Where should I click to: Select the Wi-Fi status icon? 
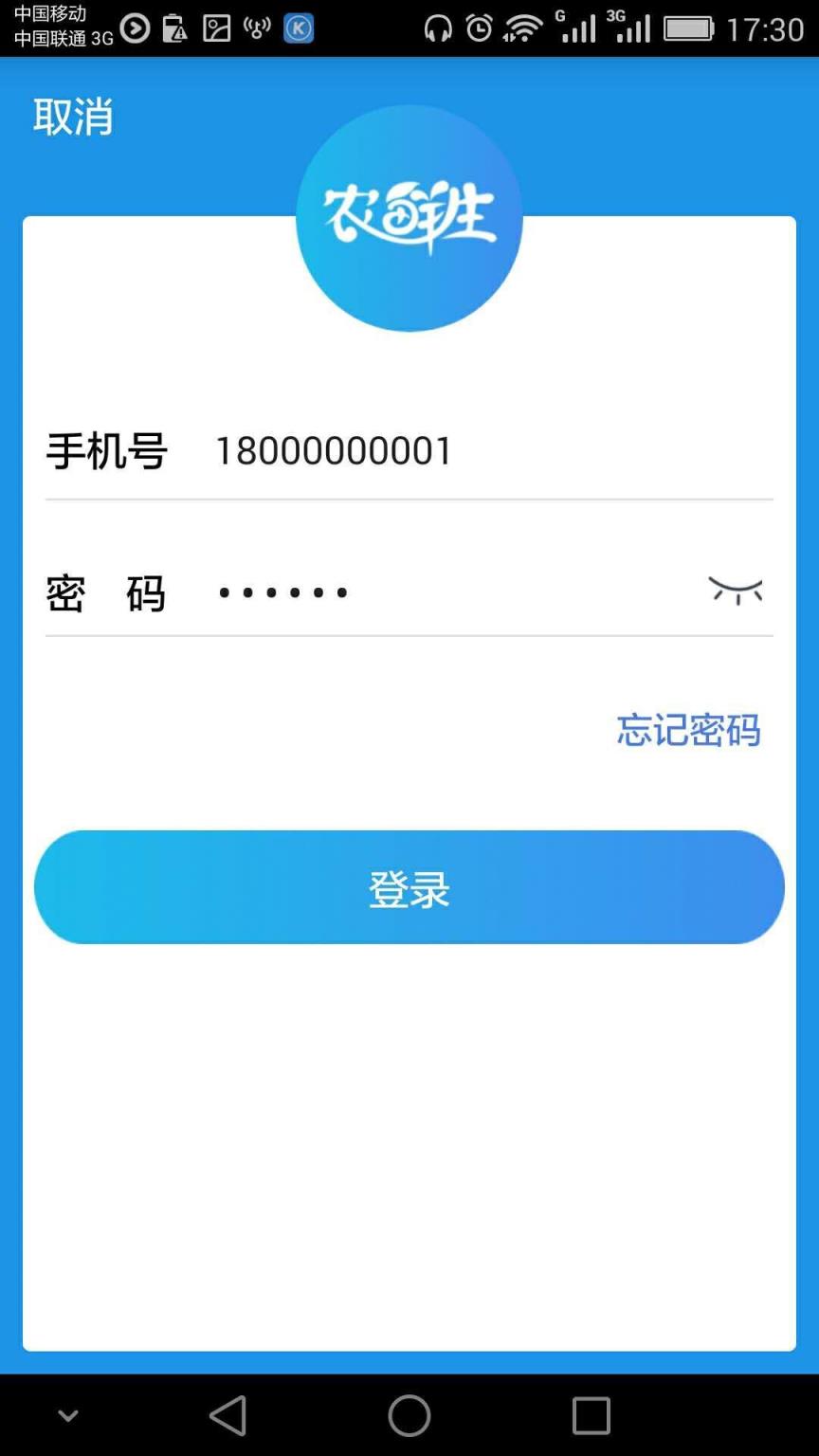coord(522,28)
